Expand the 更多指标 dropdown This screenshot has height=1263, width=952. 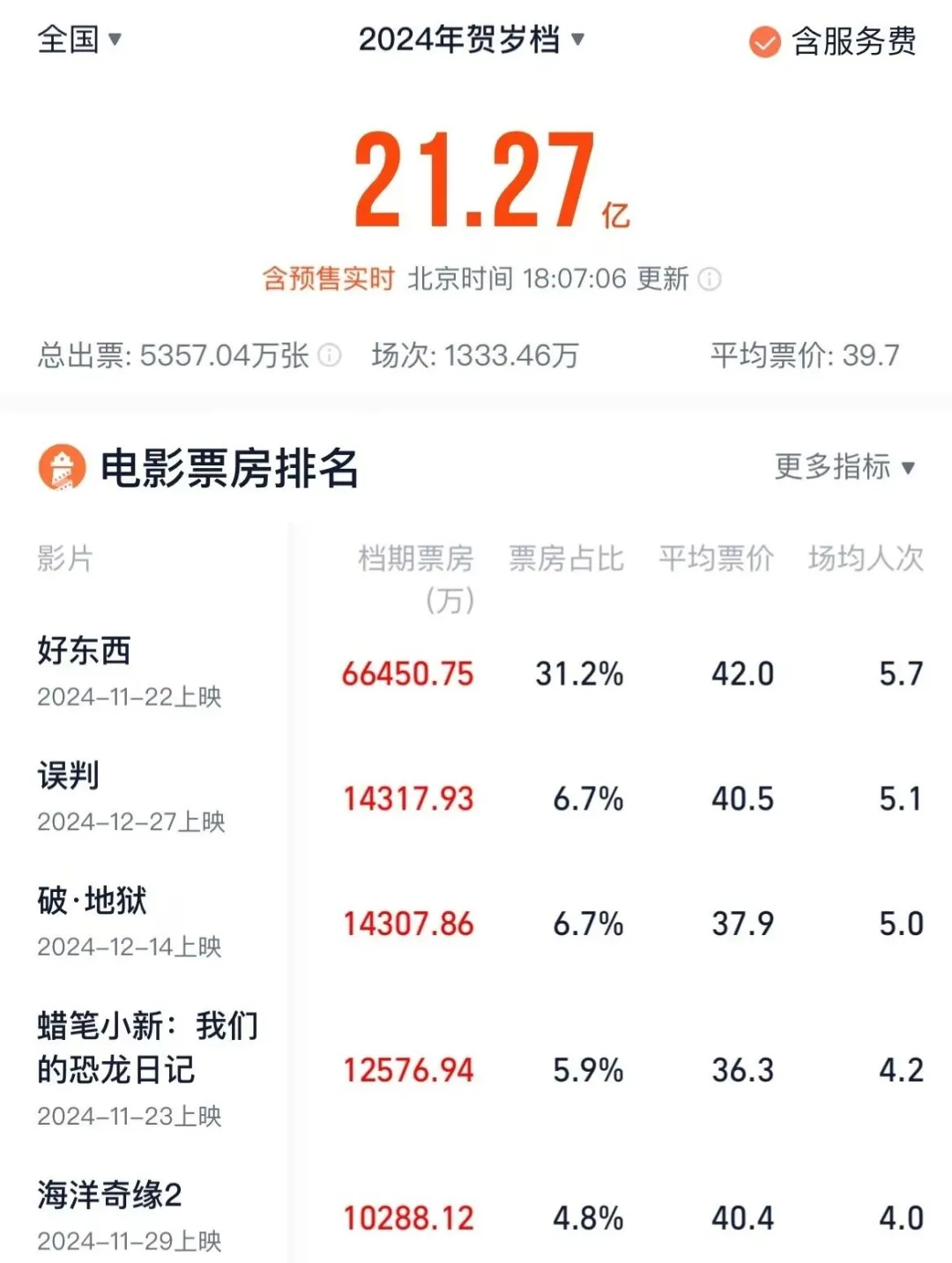(x=844, y=466)
